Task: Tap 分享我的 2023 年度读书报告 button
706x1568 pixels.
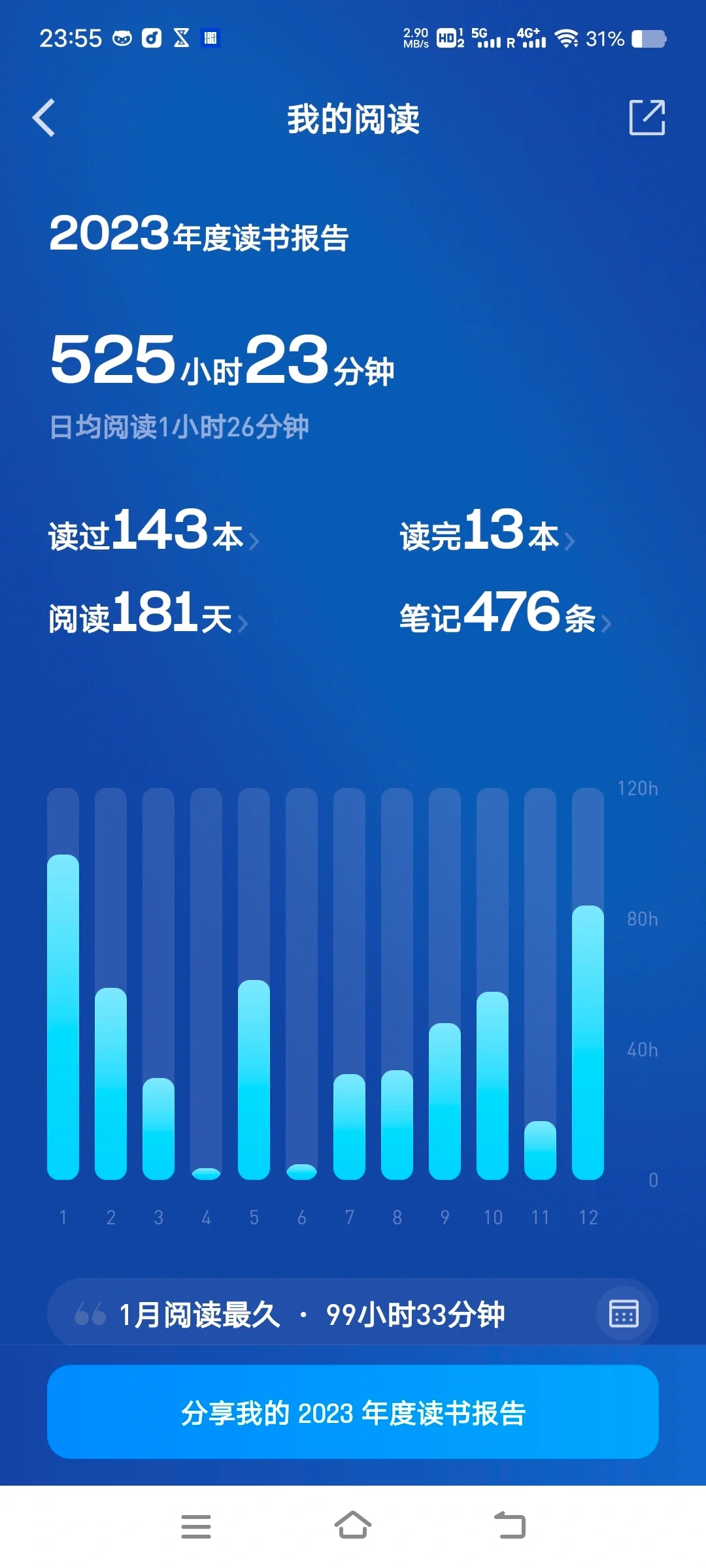Action: point(353,1412)
